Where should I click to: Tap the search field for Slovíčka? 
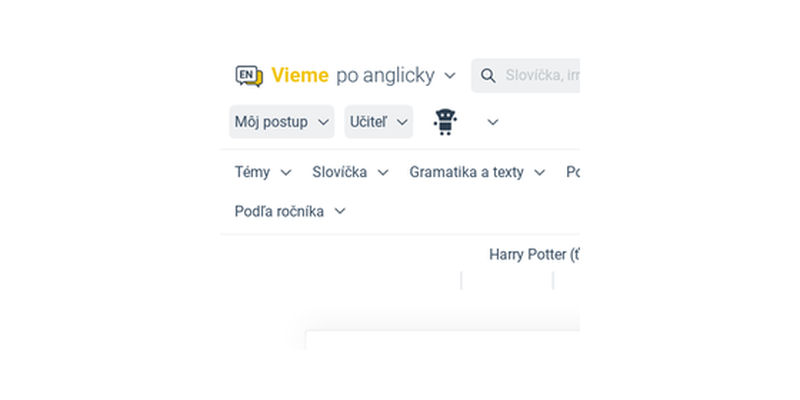[538, 76]
